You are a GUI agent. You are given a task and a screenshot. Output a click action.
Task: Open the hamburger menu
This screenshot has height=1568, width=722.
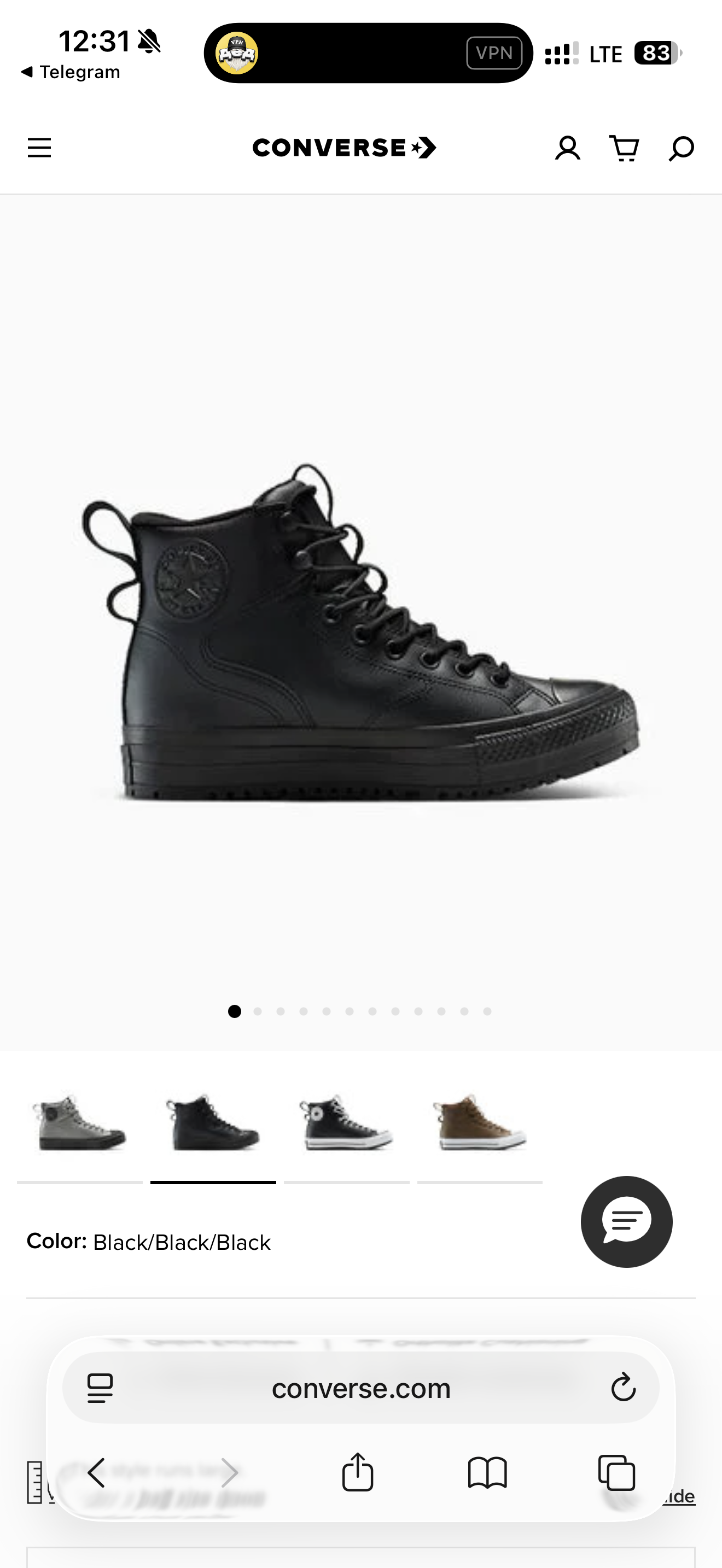tap(39, 148)
